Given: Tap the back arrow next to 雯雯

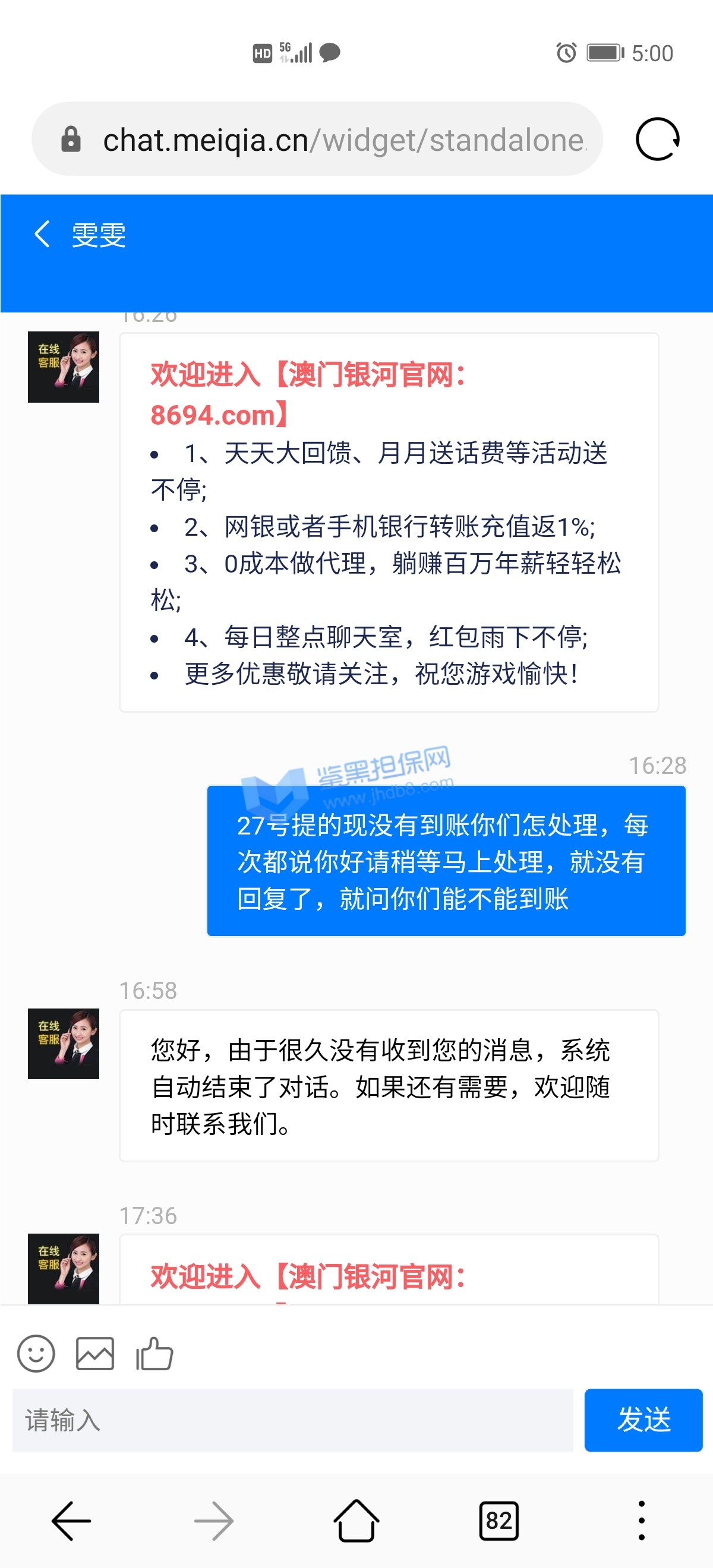Looking at the screenshot, I should (x=42, y=235).
